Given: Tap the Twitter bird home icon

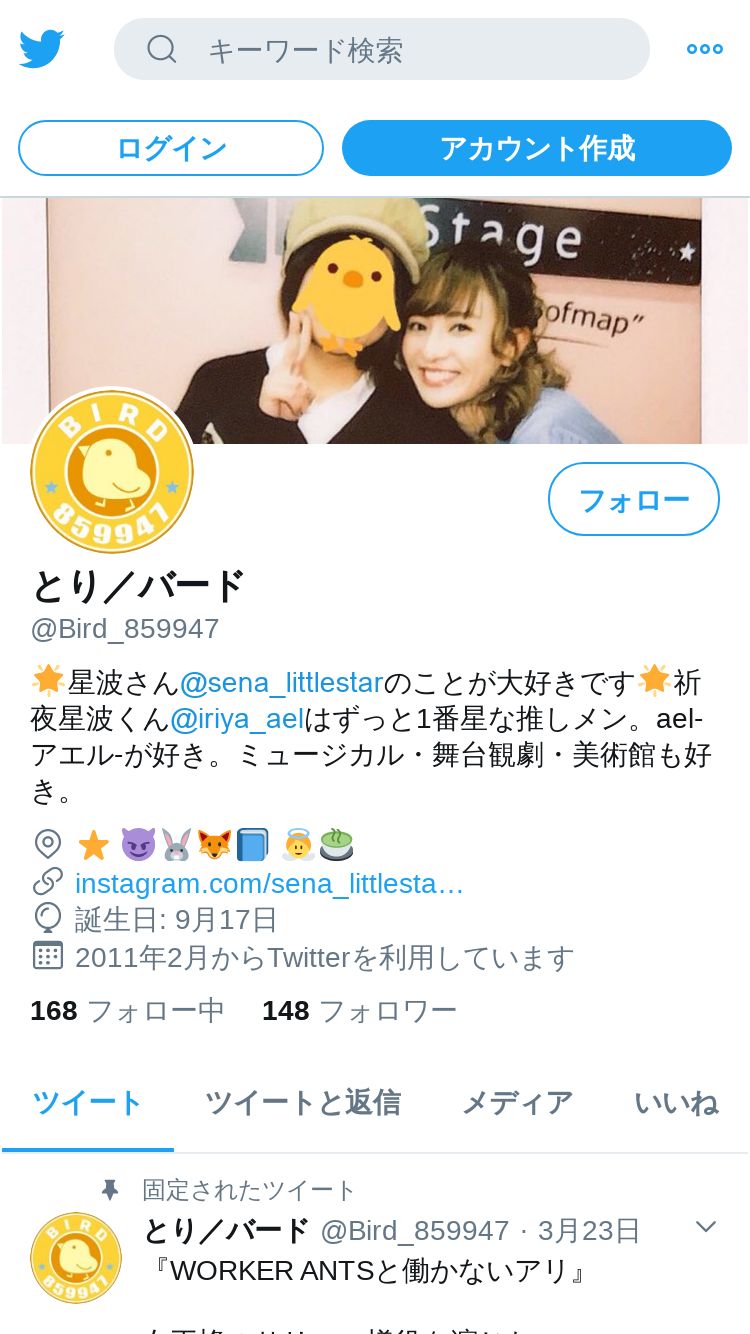Looking at the screenshot, I should (x=42, y=49).
